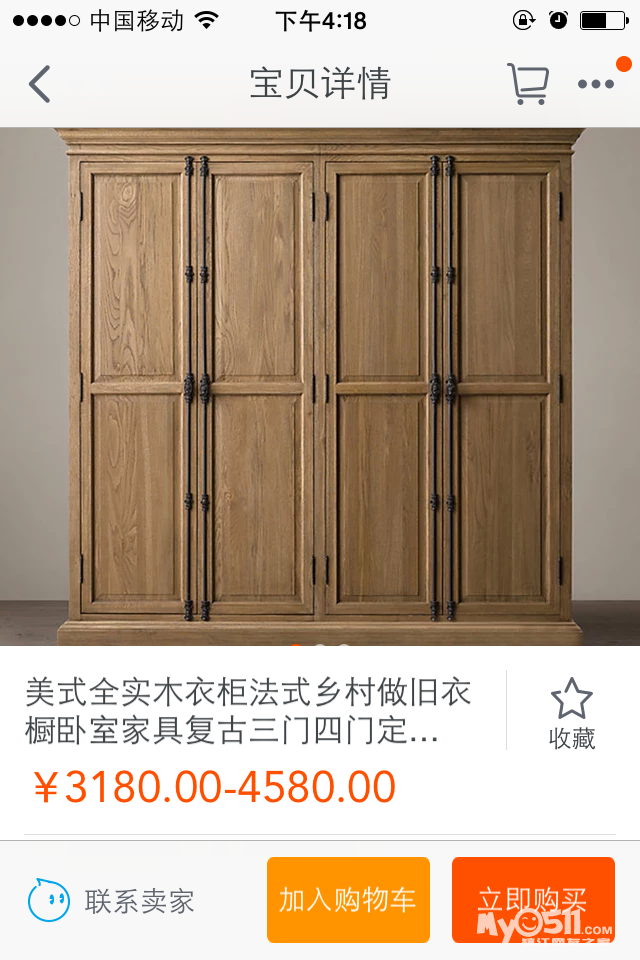Buy now with 立即购买
The height and width of the screenshot is (960, 640).
(x=532, y=900)
